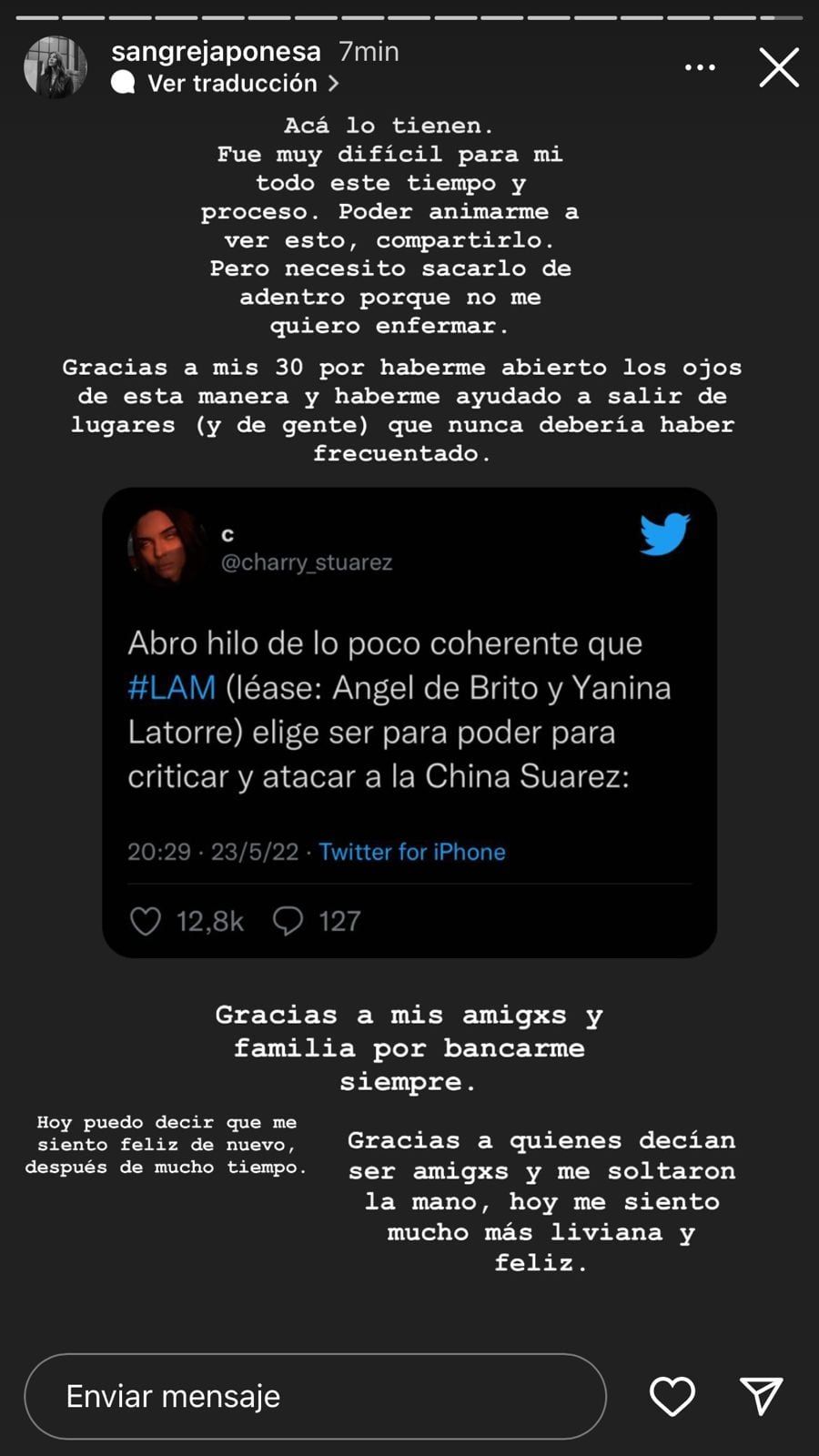
Task: Open the three-dots story options menu
Action: point(700,67)
